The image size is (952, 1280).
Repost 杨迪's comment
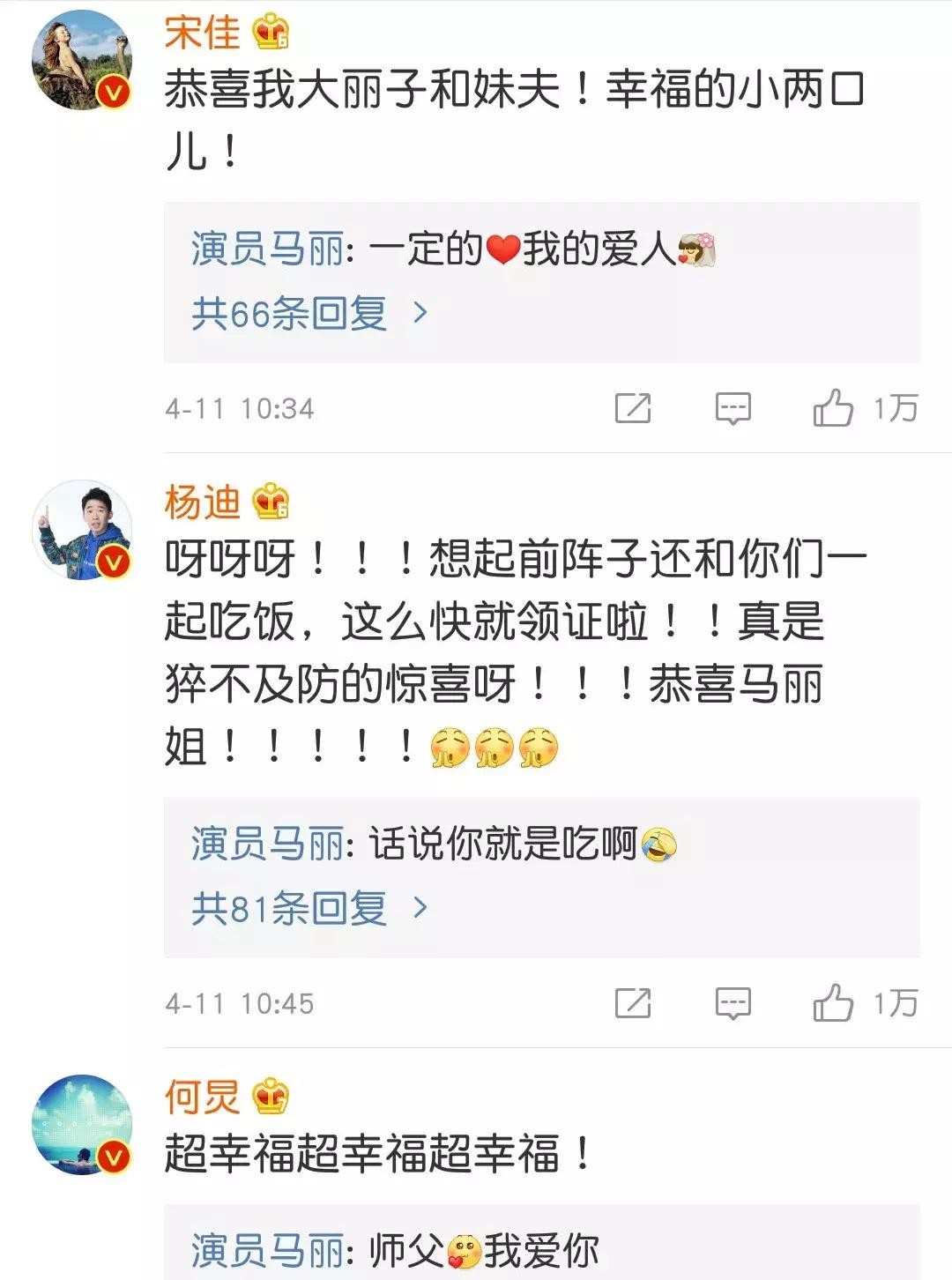click(633, 1003)
